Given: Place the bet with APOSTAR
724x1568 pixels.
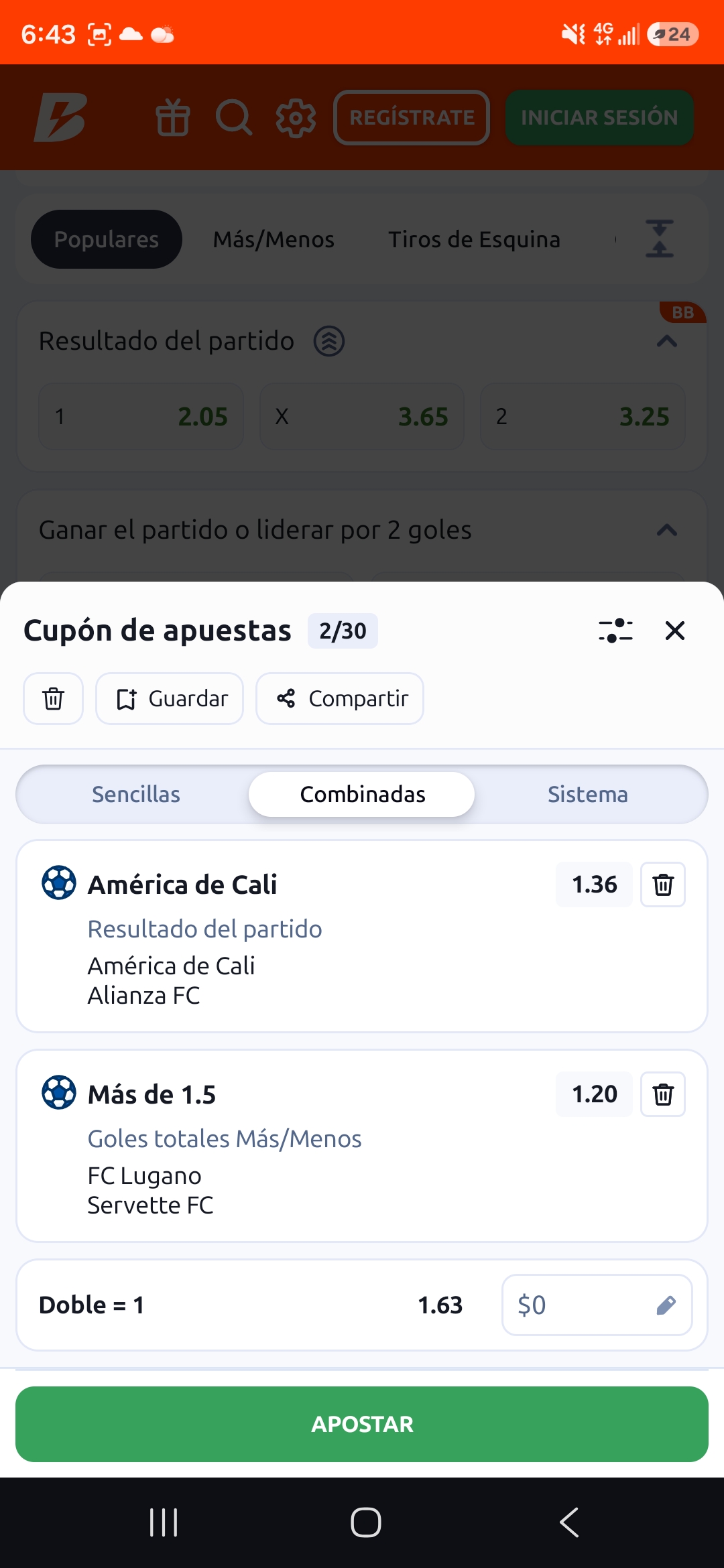Looking at the screenshot, I should pyautogui.click(x=362, y=1424).
